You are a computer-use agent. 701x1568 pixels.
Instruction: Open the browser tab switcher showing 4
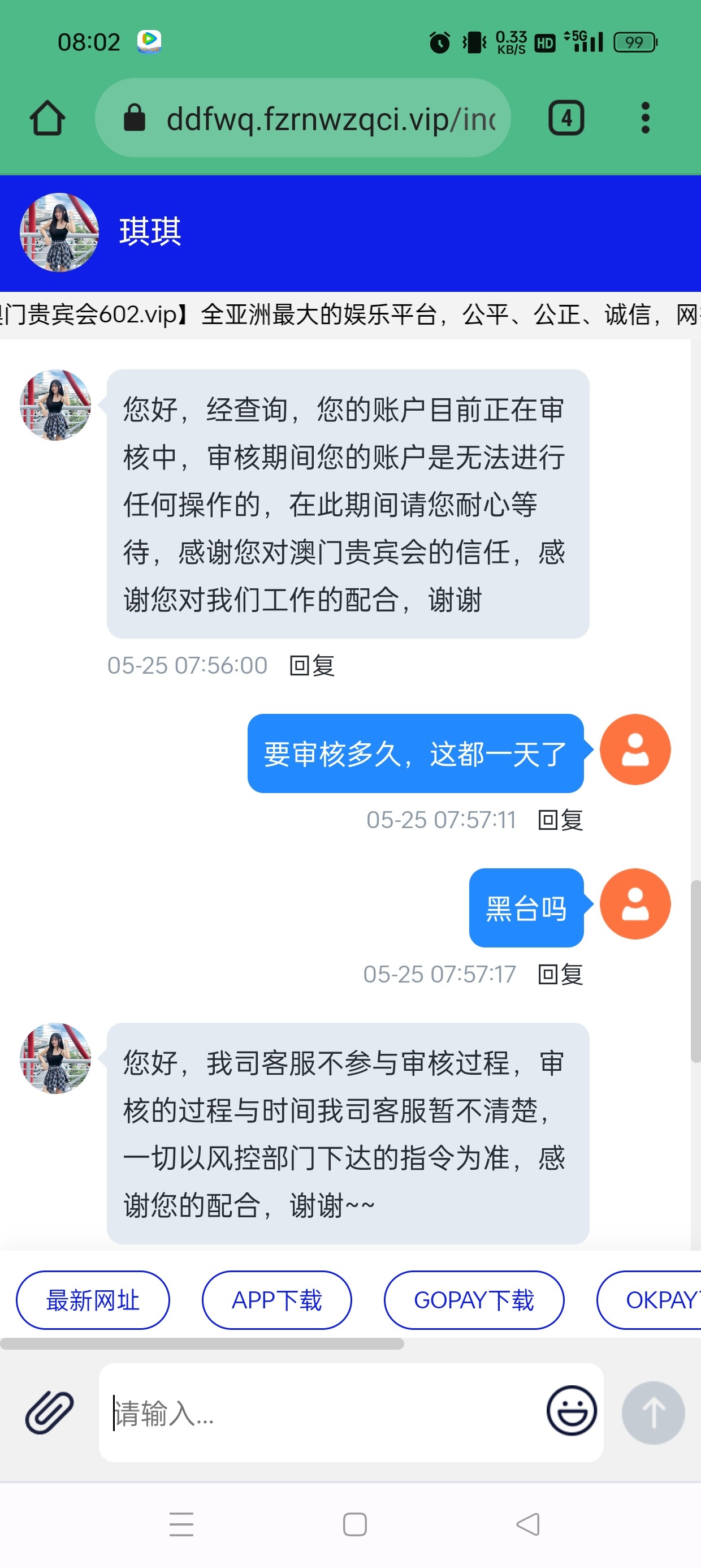coord(565,118)
